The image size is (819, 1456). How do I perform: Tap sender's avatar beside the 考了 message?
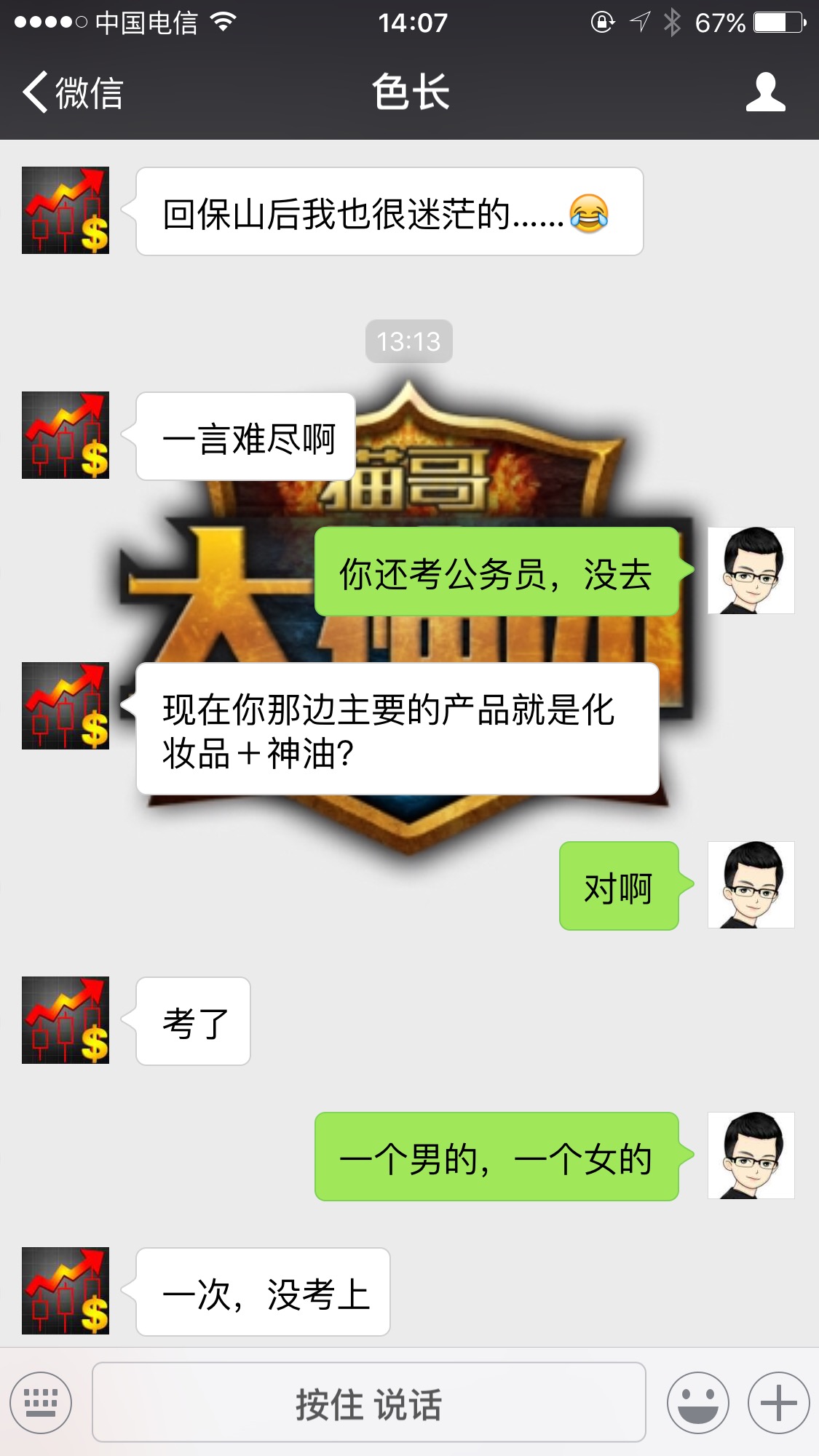point(66,1020)
